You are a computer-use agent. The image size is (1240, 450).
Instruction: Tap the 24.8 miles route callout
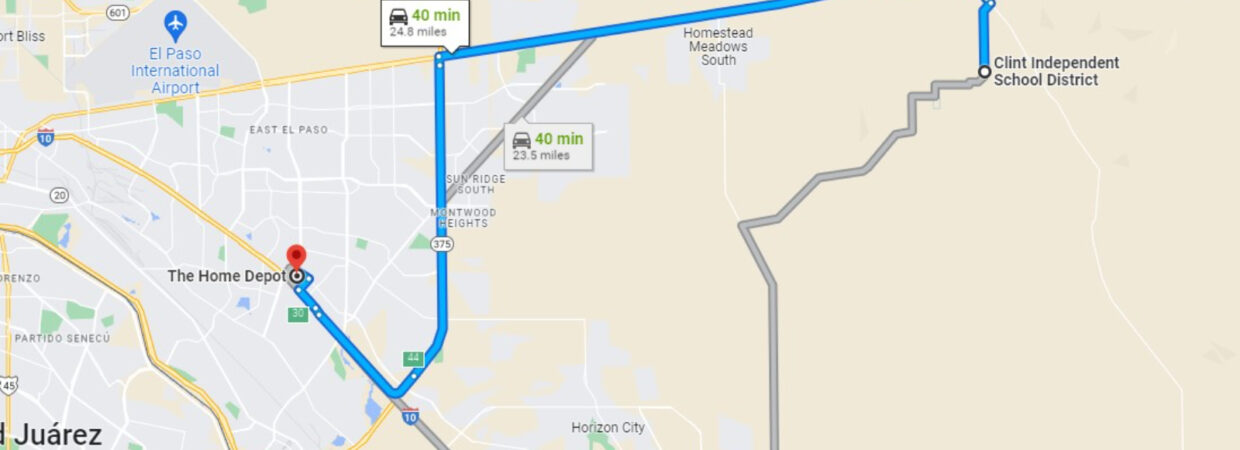pyautogui.click(x=425, y=23)
